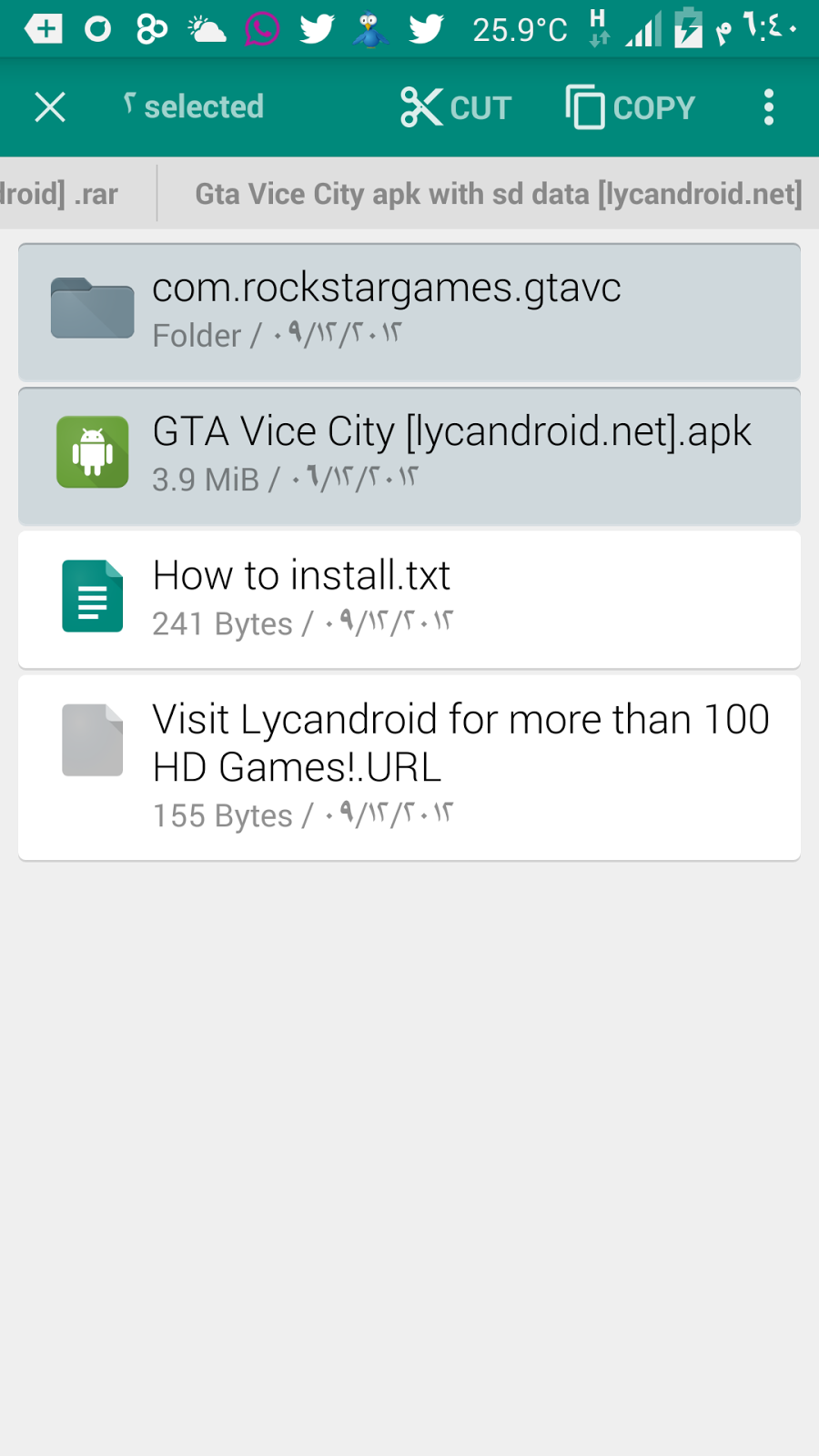
Task: Select the Visit Lycandroid URL file
Action: pos(409,766)
